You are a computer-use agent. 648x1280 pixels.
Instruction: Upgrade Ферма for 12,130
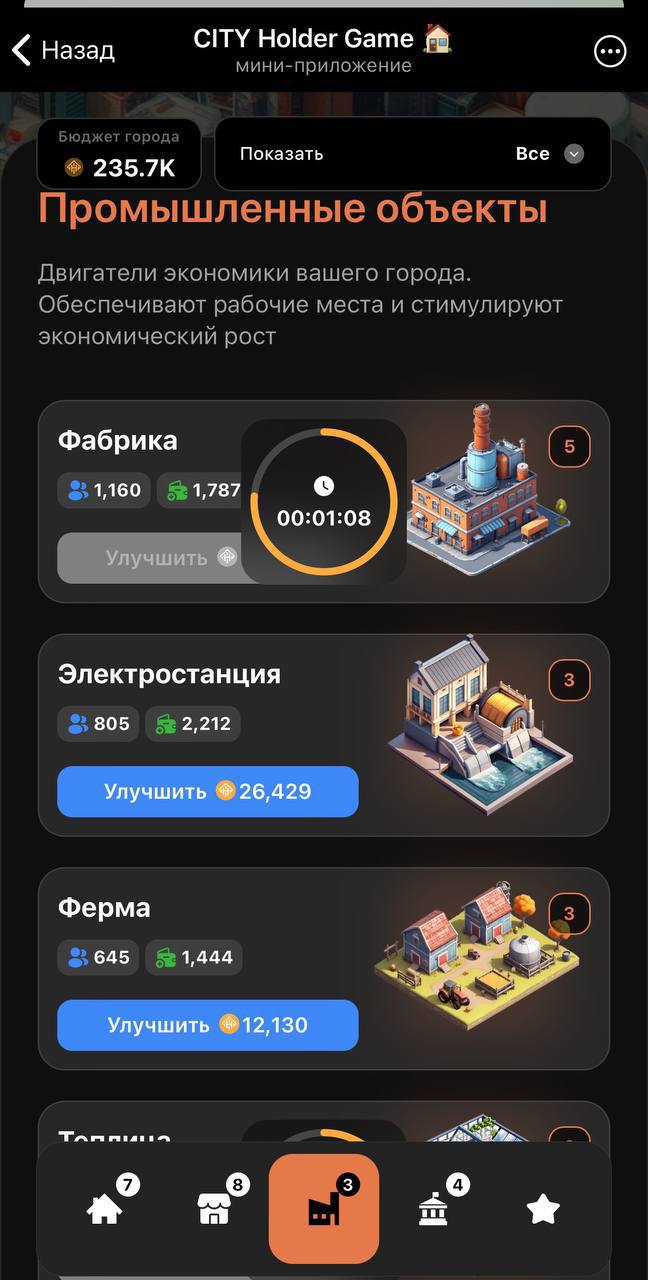coord(208,1025)
